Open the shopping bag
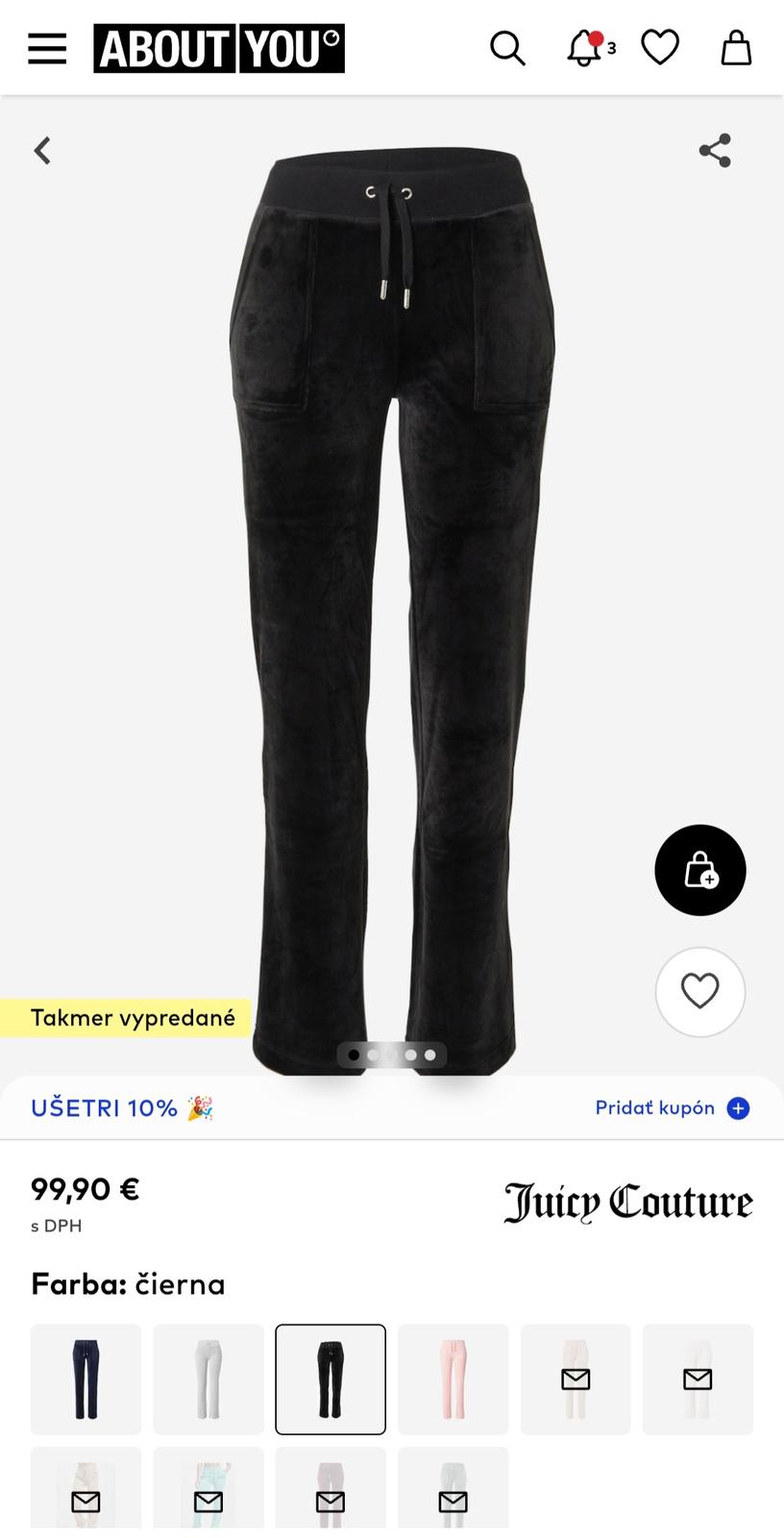Screen dimensions: 784x1538 [x=736, y=48]
